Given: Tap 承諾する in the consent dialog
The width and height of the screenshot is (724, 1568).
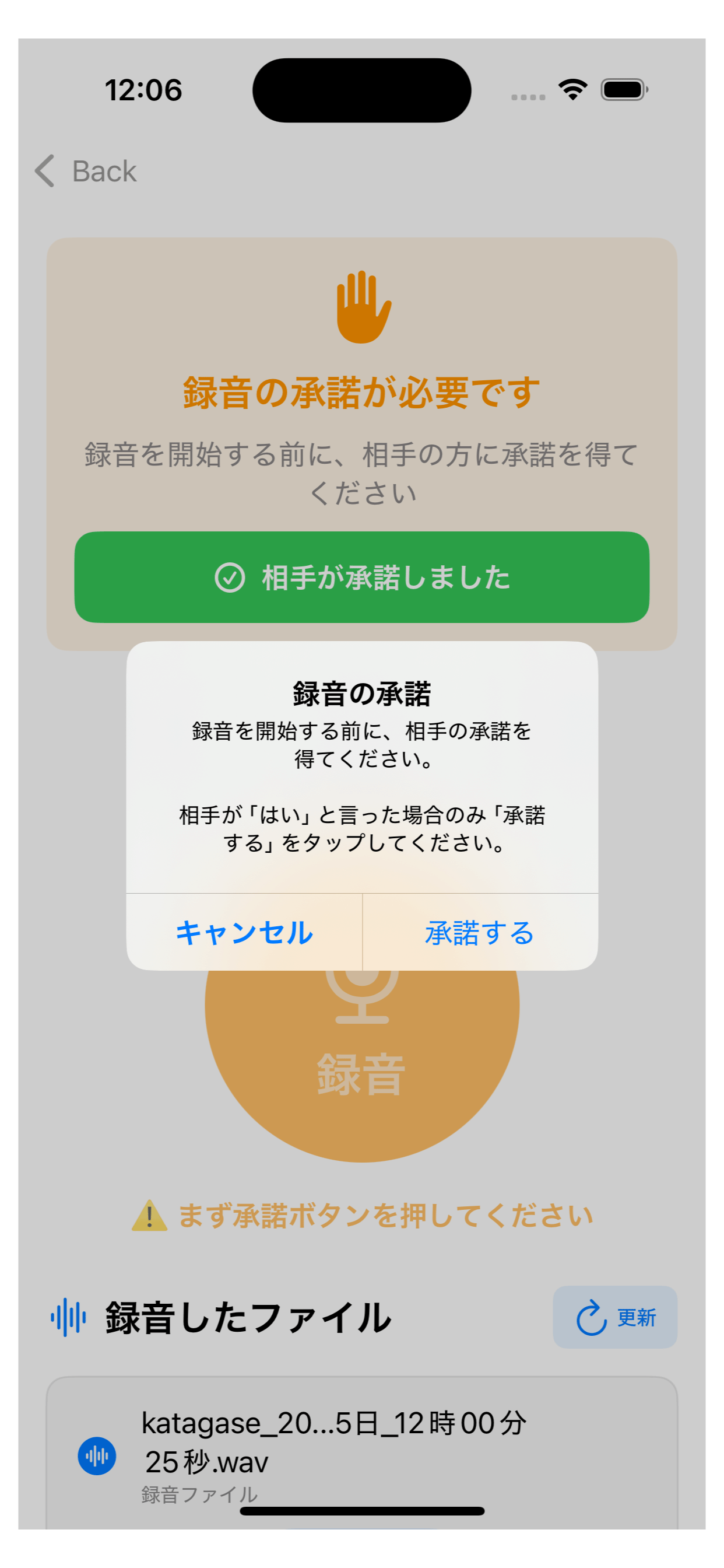Looking at the screenshot, I should 479,932.
